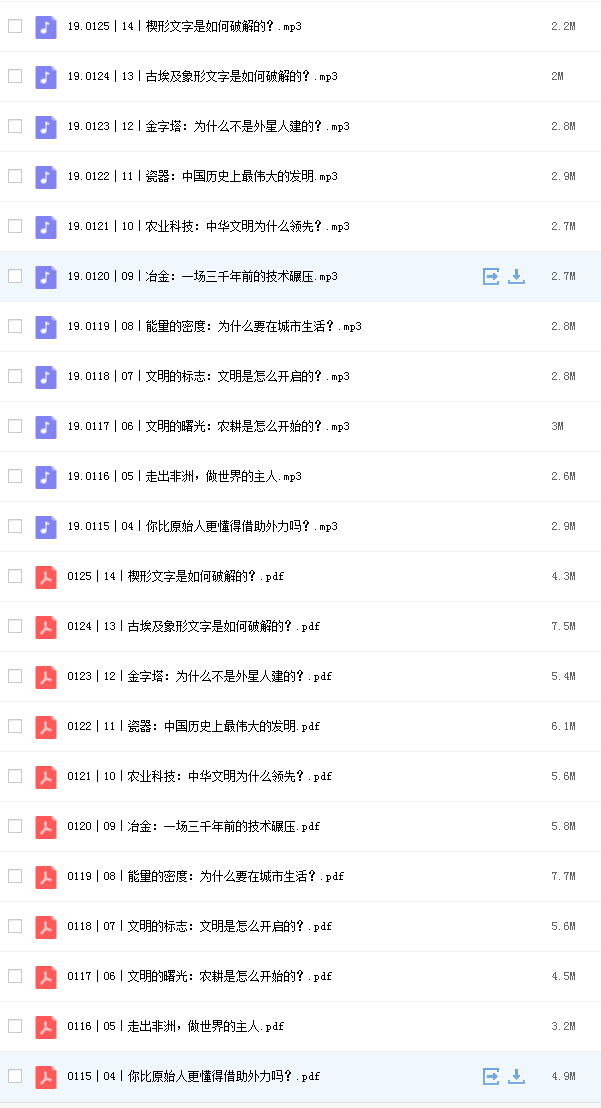601x1108 pixels.
Task: Share the 冶金 mp3 file
Action: click(491, 276)
